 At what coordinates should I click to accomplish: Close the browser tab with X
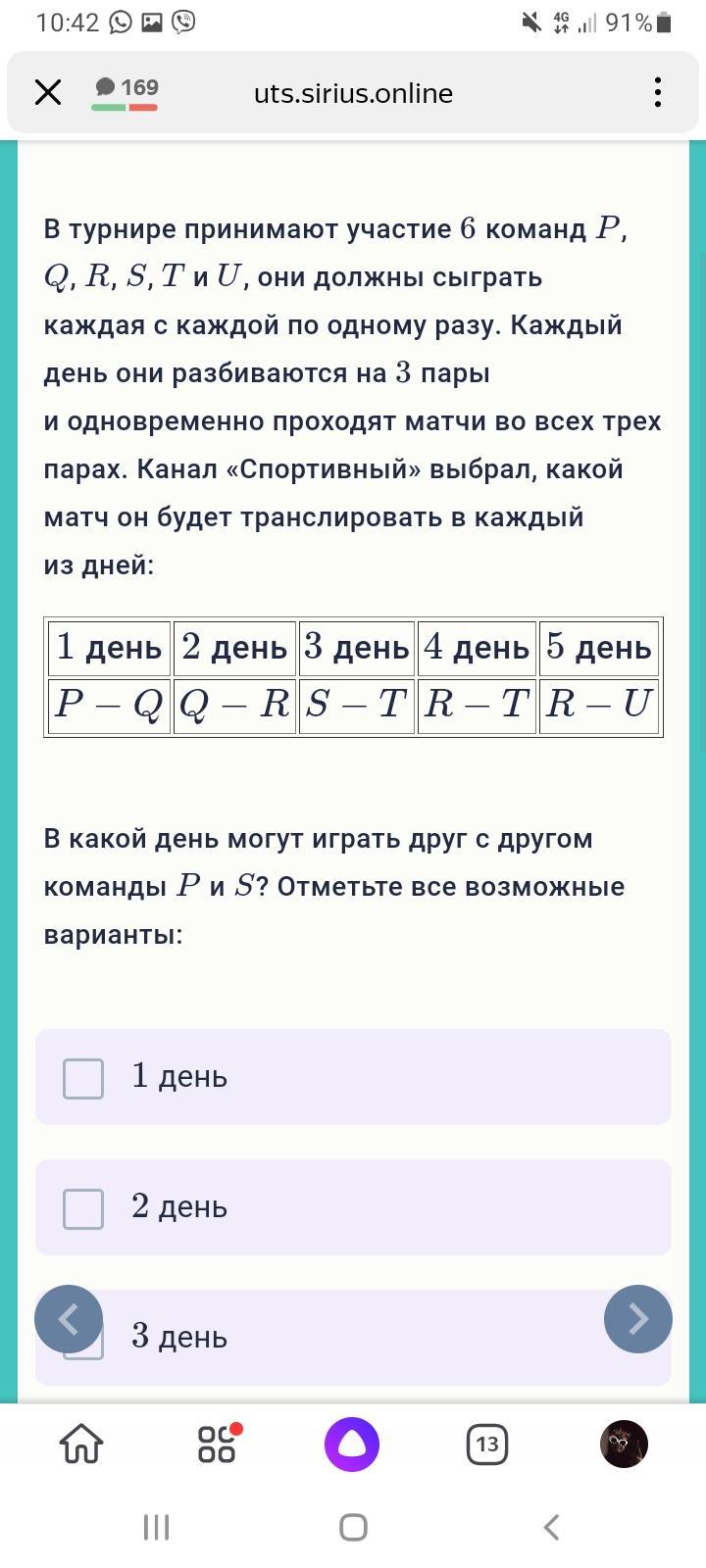tap(48, 93)
